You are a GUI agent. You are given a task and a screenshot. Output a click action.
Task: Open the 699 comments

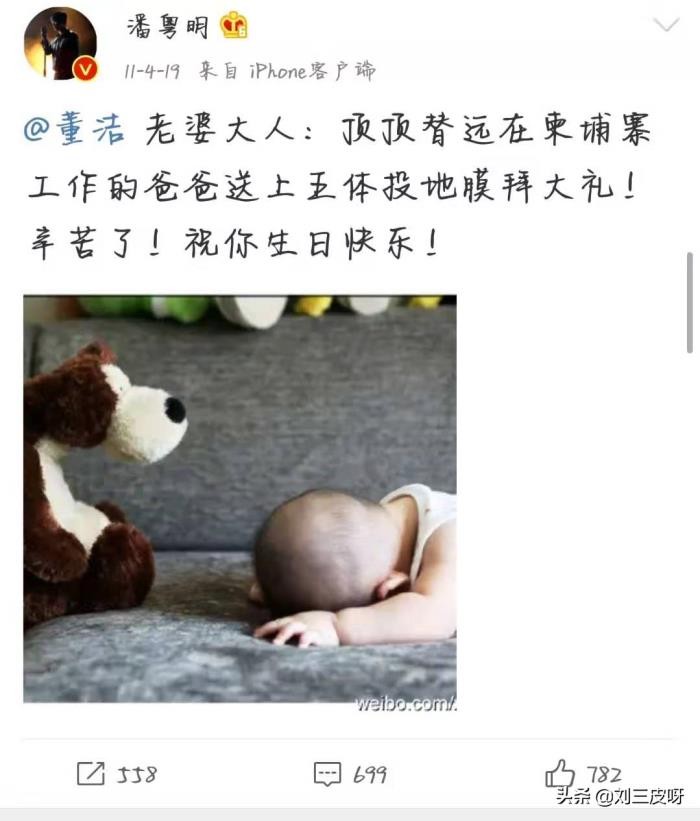pos(350,773)
